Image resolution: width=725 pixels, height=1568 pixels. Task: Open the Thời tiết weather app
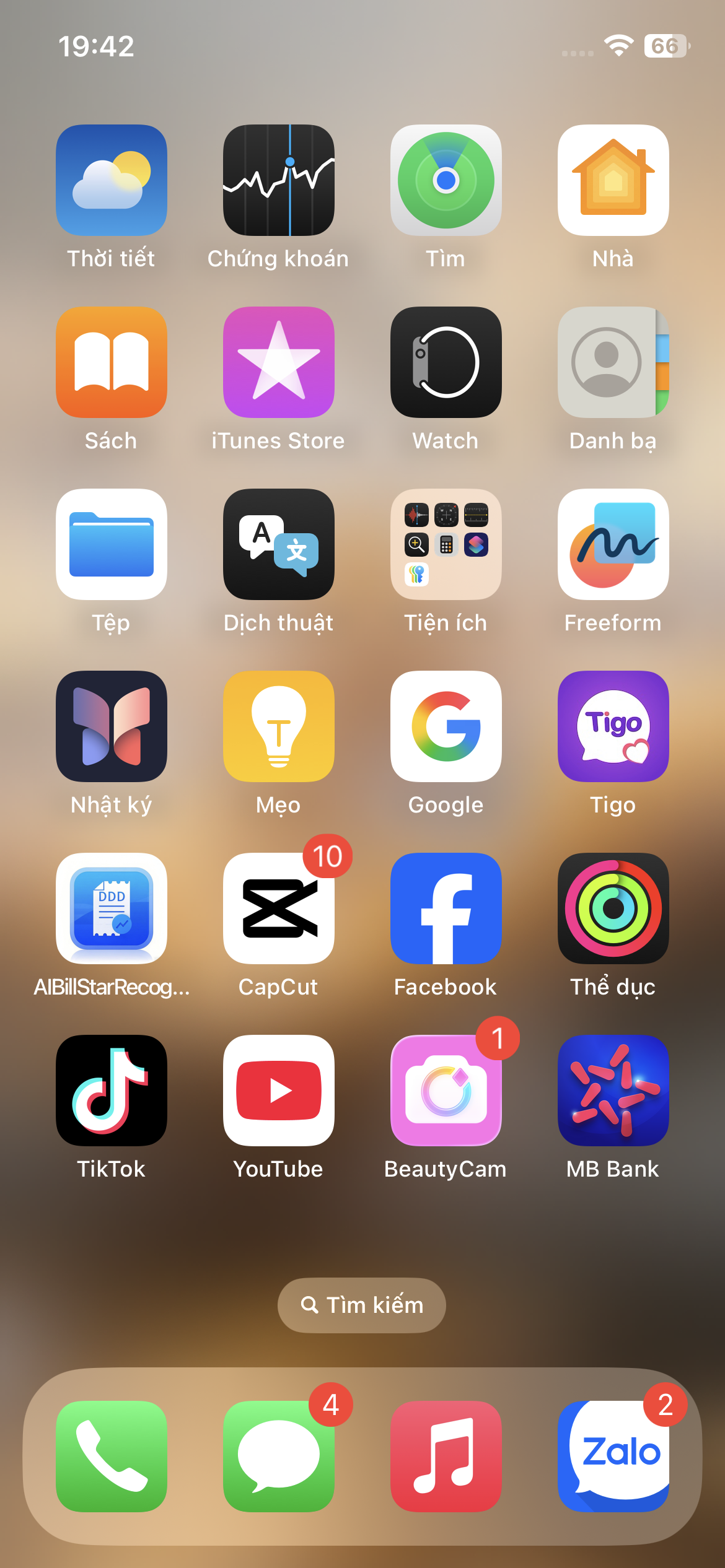(112, 180)
